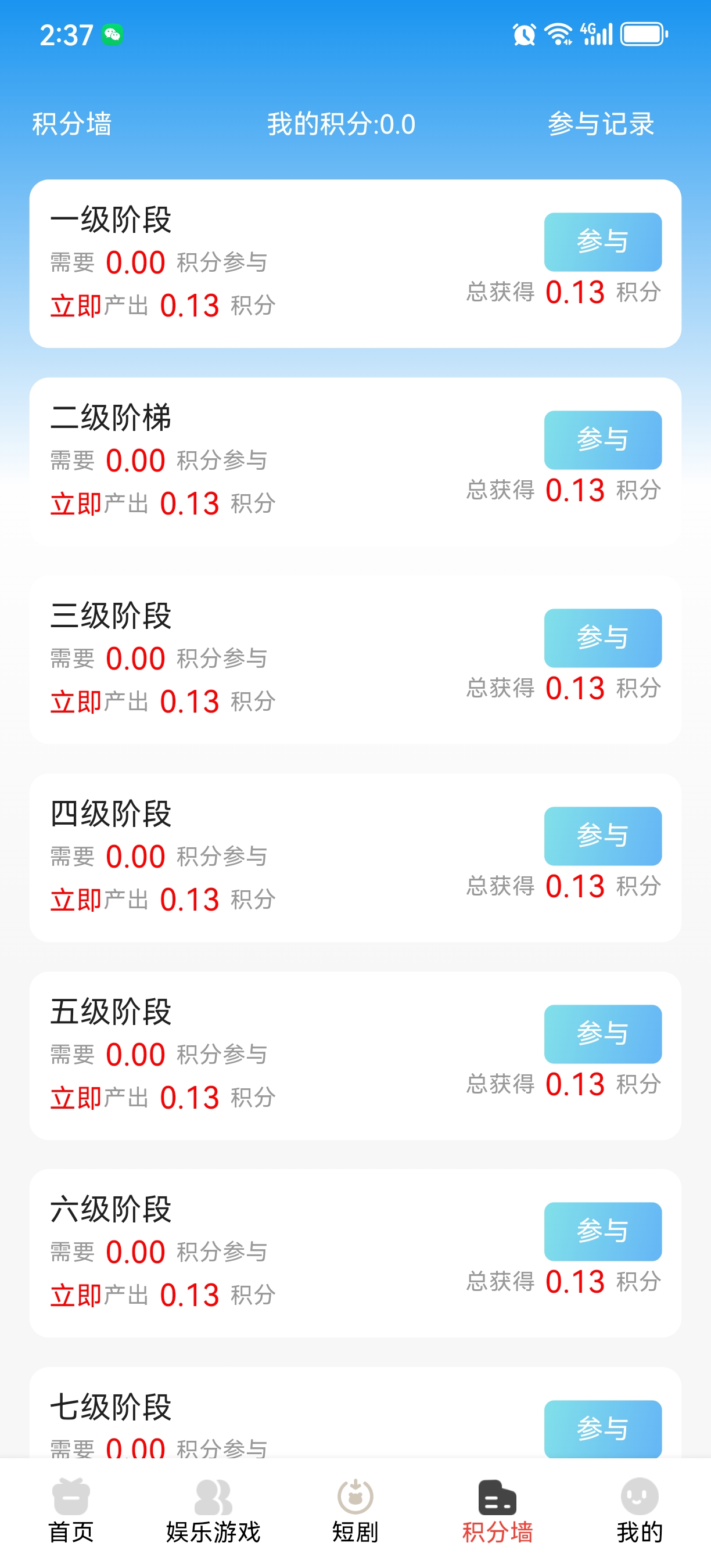Viewport: 711px width, 1568px height.
Task: Join 六级阶段 with 参与 button
Action: click(602, 1231)
